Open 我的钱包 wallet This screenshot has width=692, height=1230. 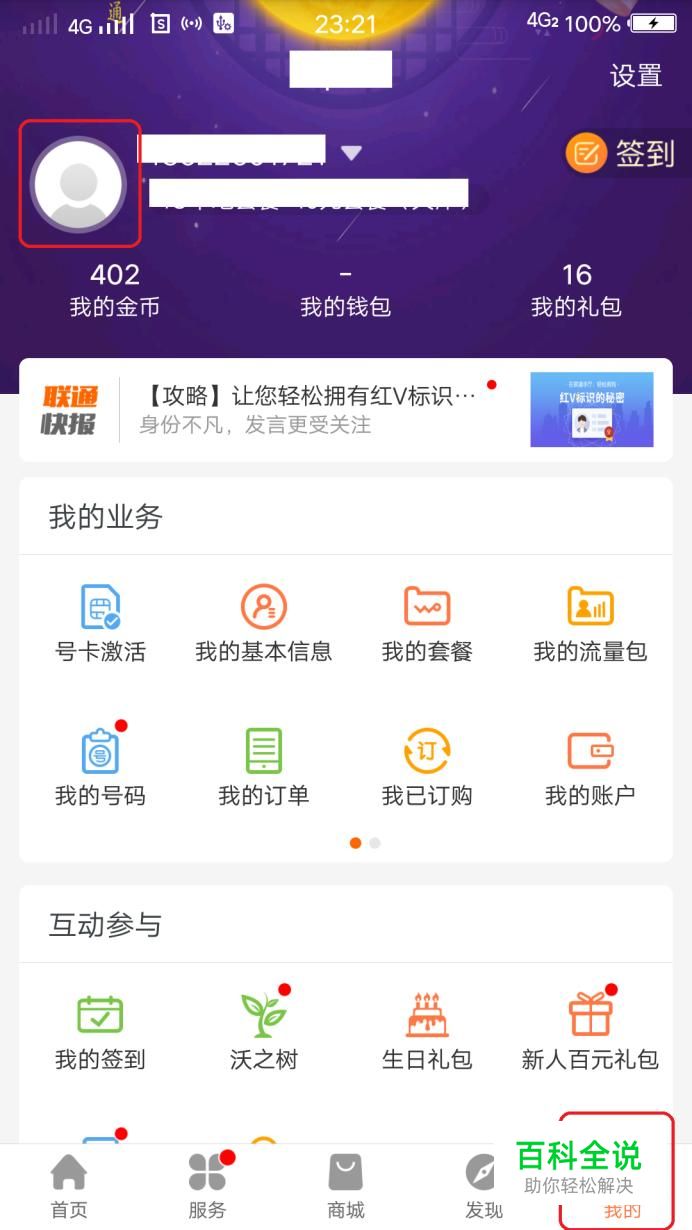345,290
